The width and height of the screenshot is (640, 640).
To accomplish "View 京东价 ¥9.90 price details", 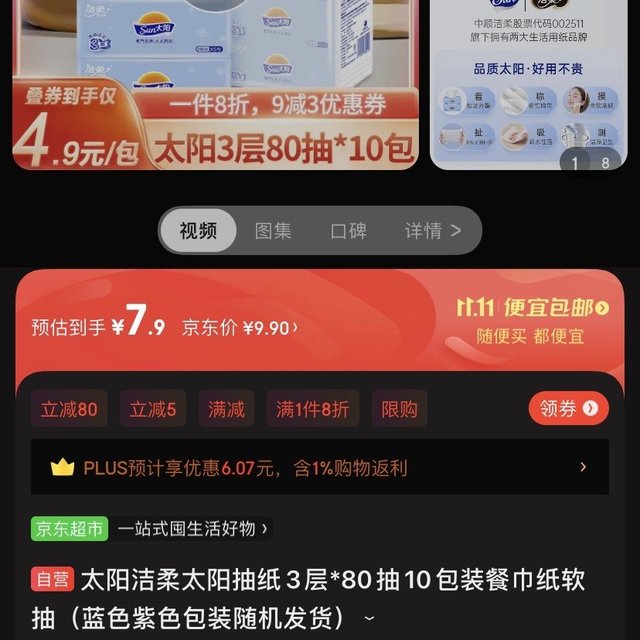I will (240, 327).
